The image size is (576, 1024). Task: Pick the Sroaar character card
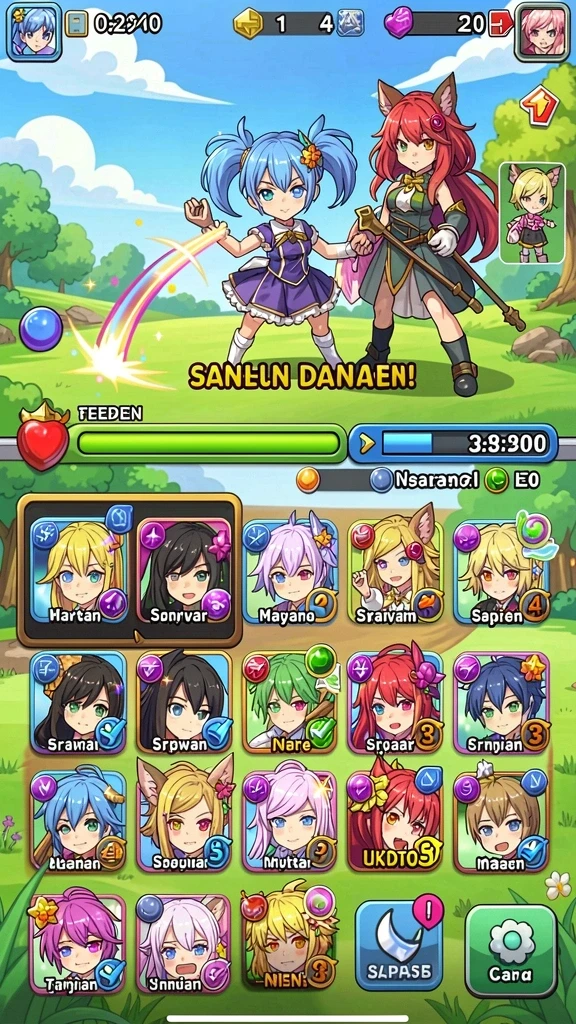pos(396,701)
